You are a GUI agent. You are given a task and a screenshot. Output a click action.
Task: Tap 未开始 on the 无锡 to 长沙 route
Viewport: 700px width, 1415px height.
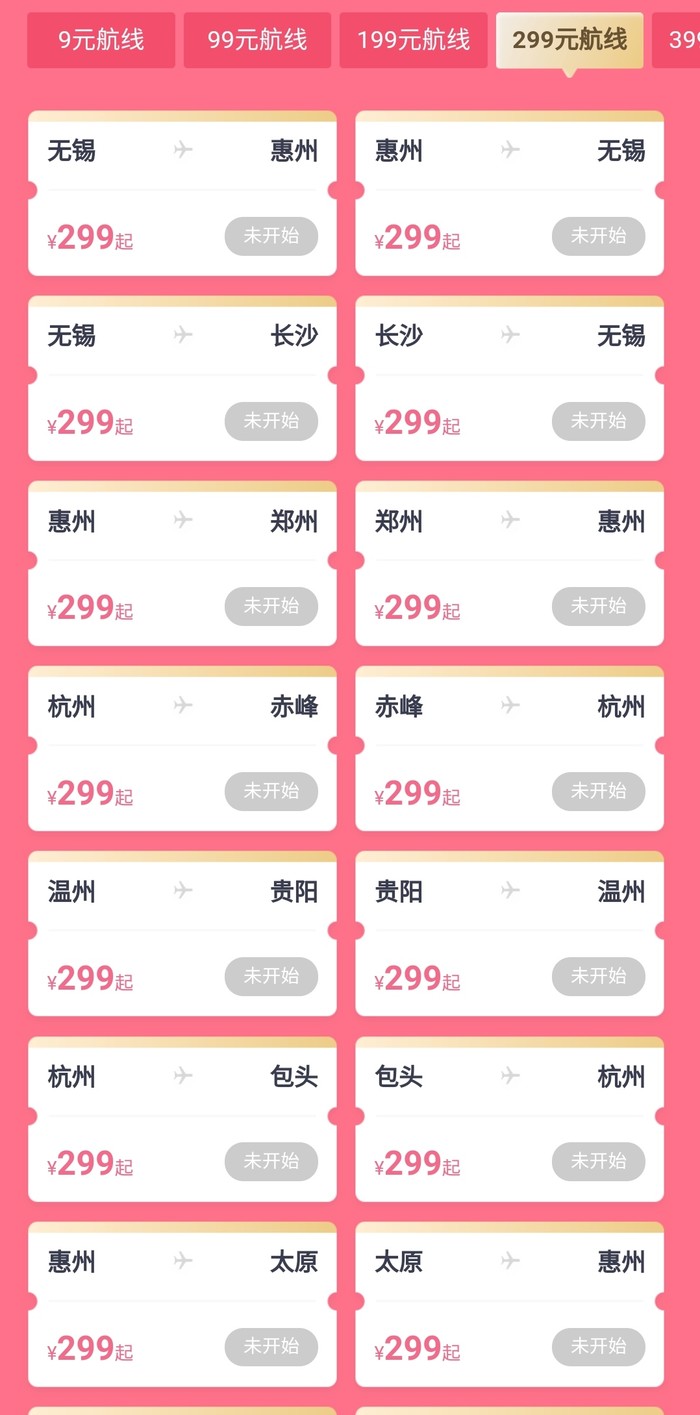[x=271, y=421]
